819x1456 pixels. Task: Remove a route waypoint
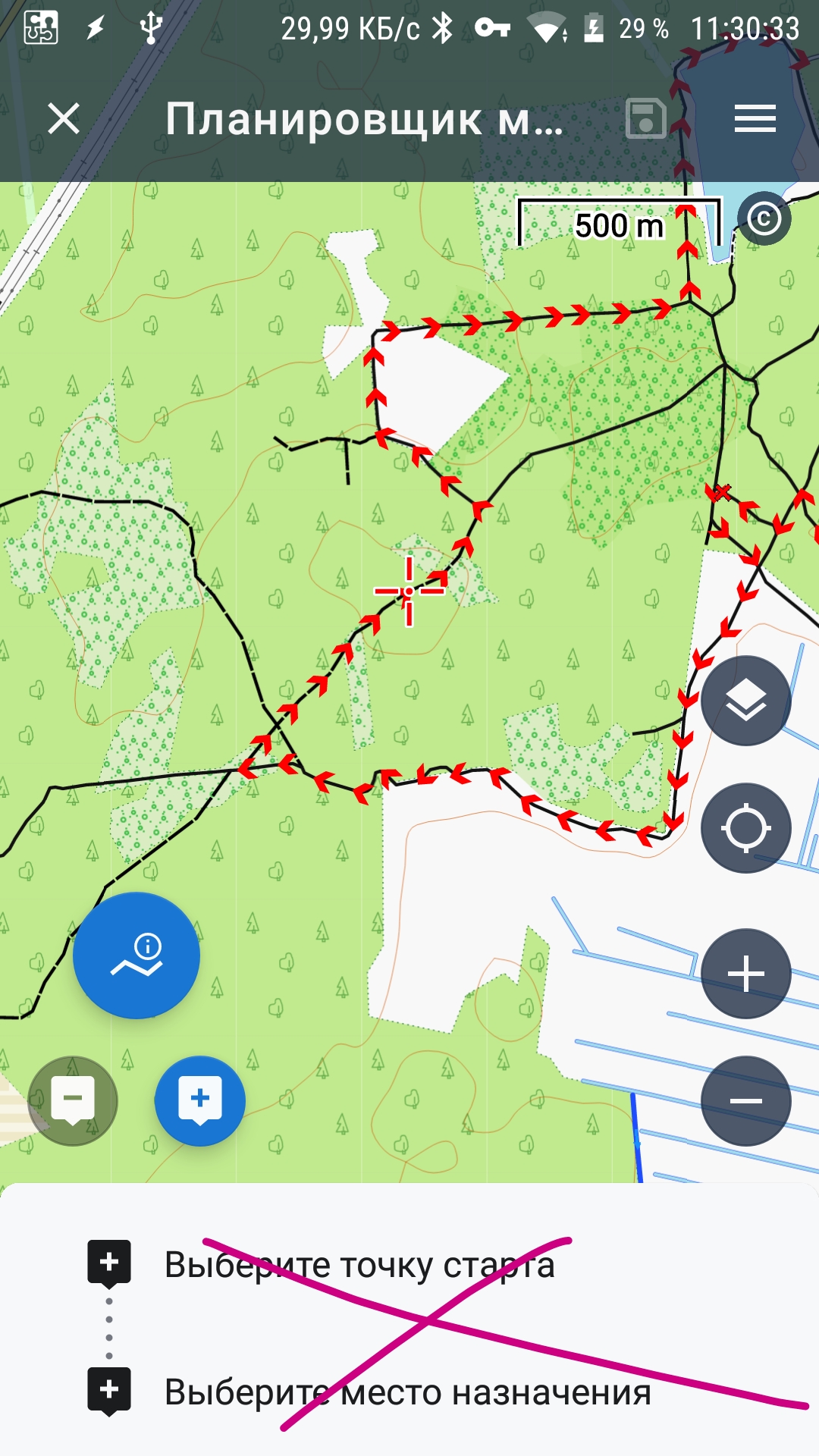click(73, 1100)
